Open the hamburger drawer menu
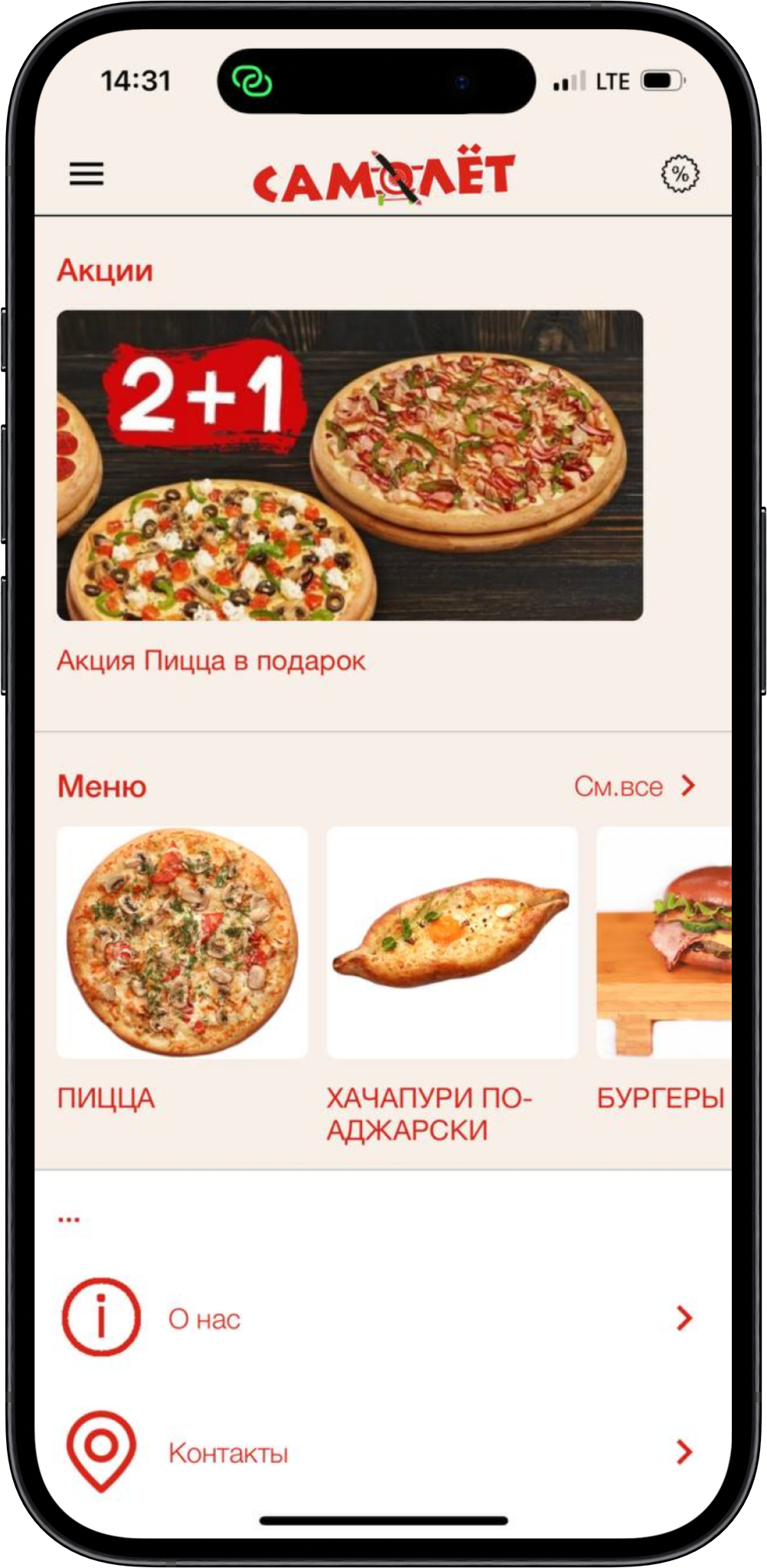767x1568 pixels. [86, 175]
